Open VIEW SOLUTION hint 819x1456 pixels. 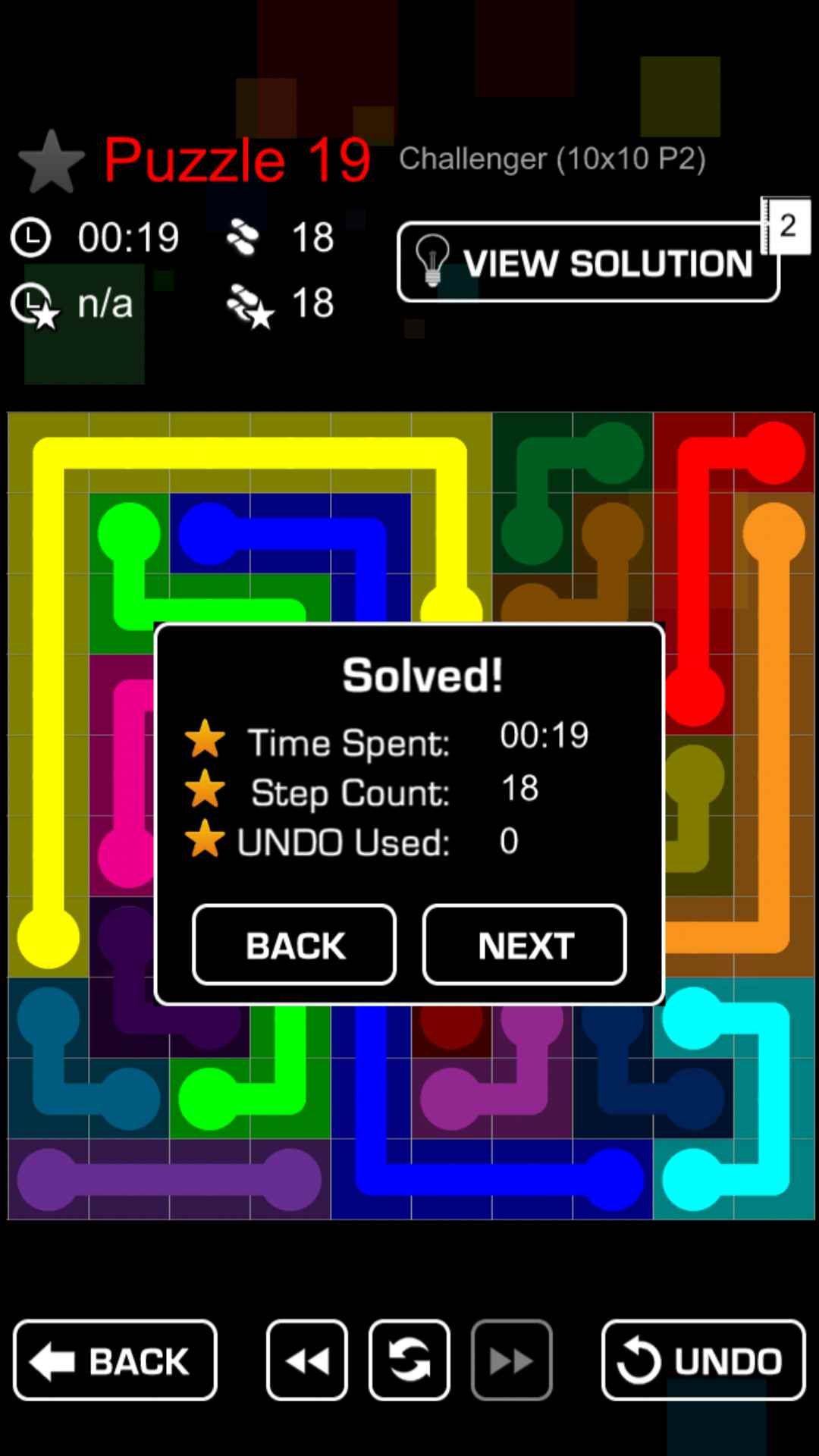[x=588, y=262]
